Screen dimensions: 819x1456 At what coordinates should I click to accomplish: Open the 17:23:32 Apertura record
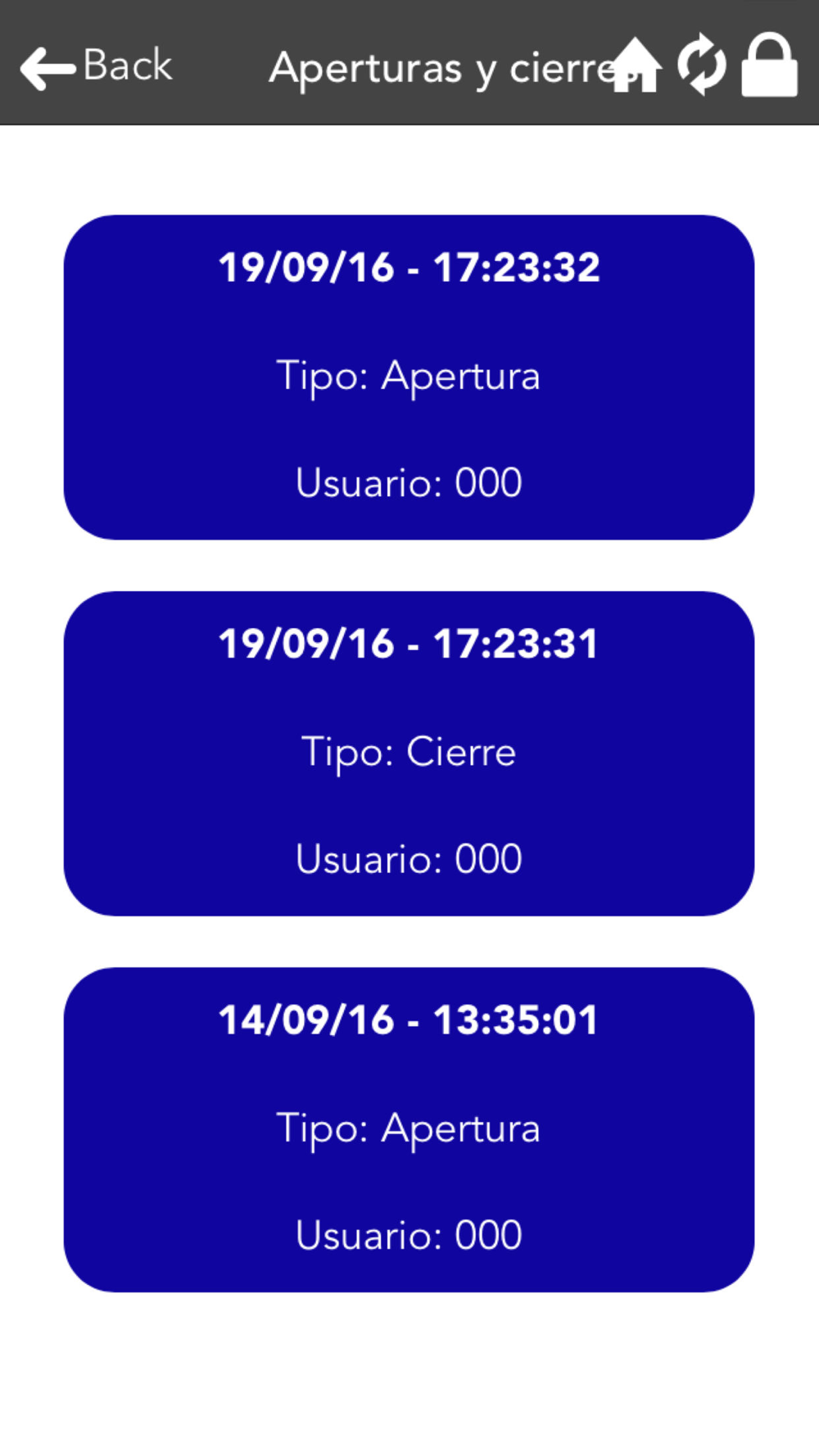point(409,378)
